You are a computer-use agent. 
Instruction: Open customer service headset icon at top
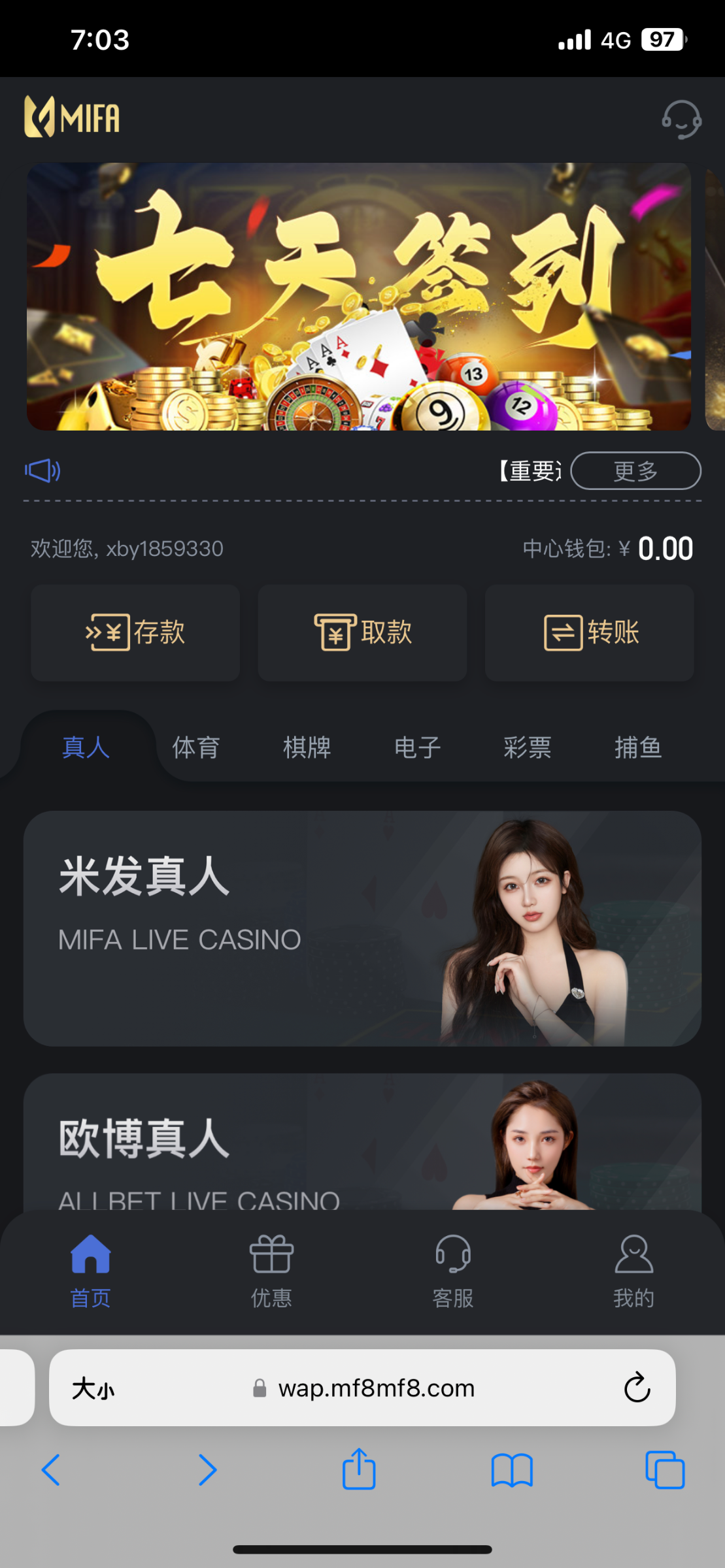(x=681, y=120)
